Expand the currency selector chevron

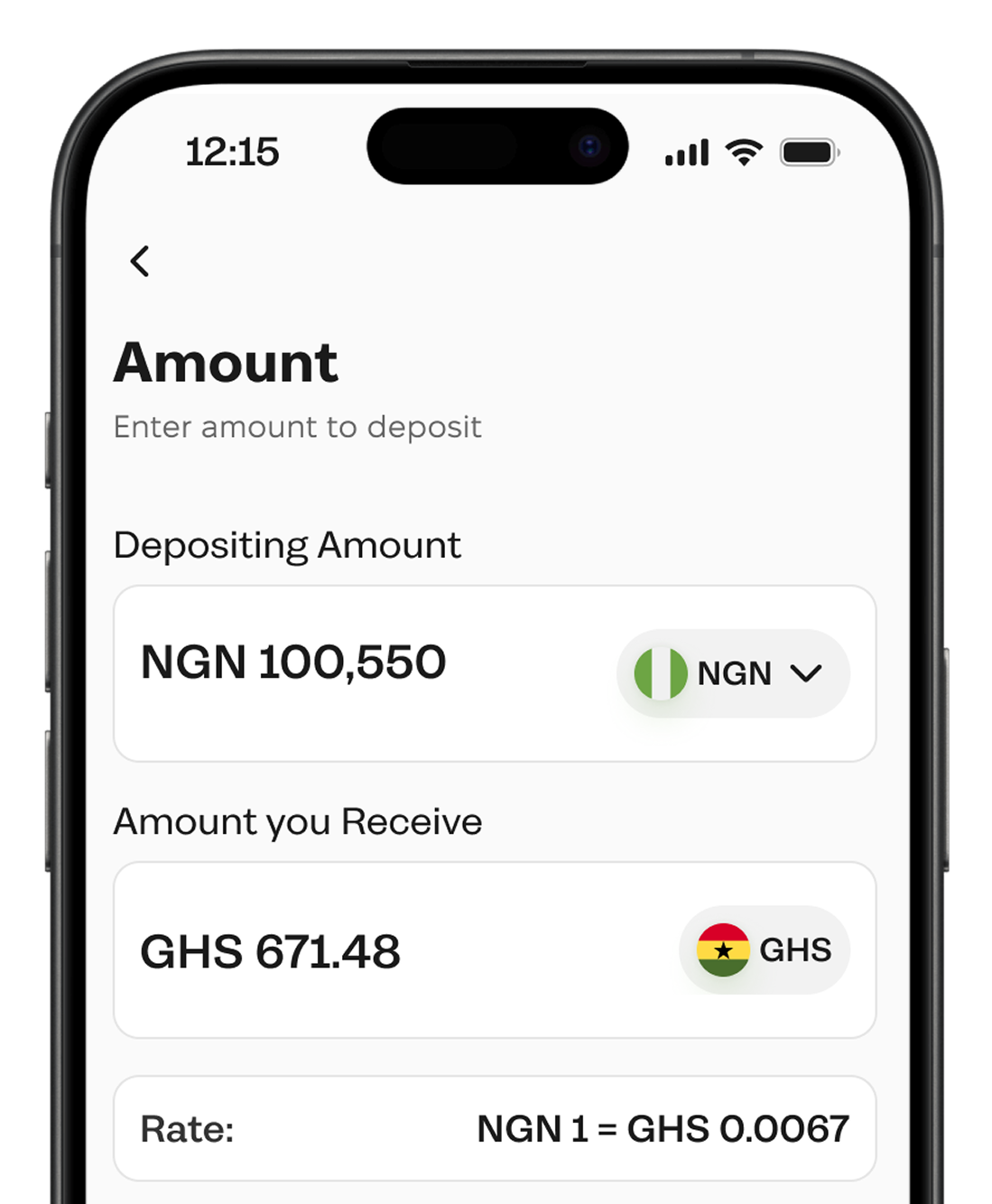click(x=807, y=673)
